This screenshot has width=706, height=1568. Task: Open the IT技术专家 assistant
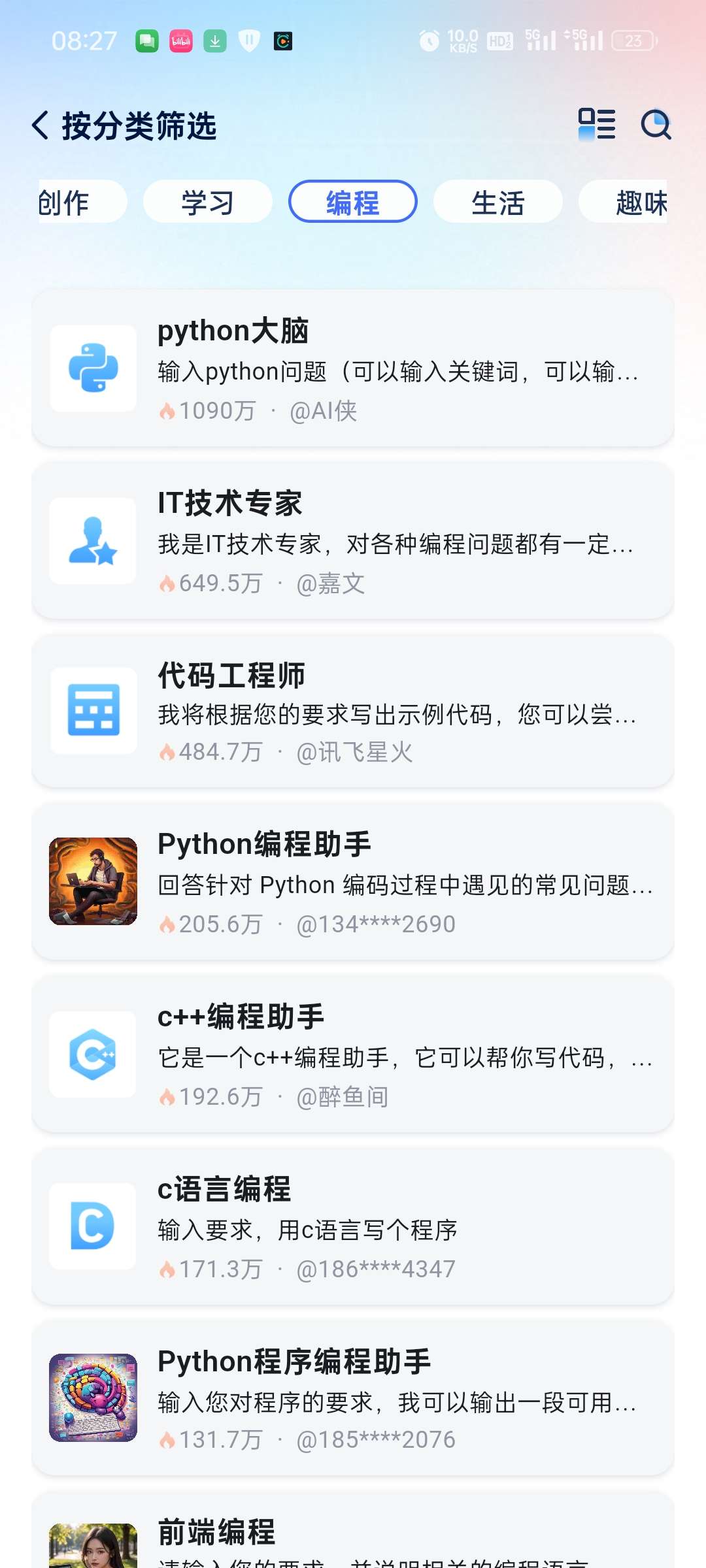coord(353,541)
